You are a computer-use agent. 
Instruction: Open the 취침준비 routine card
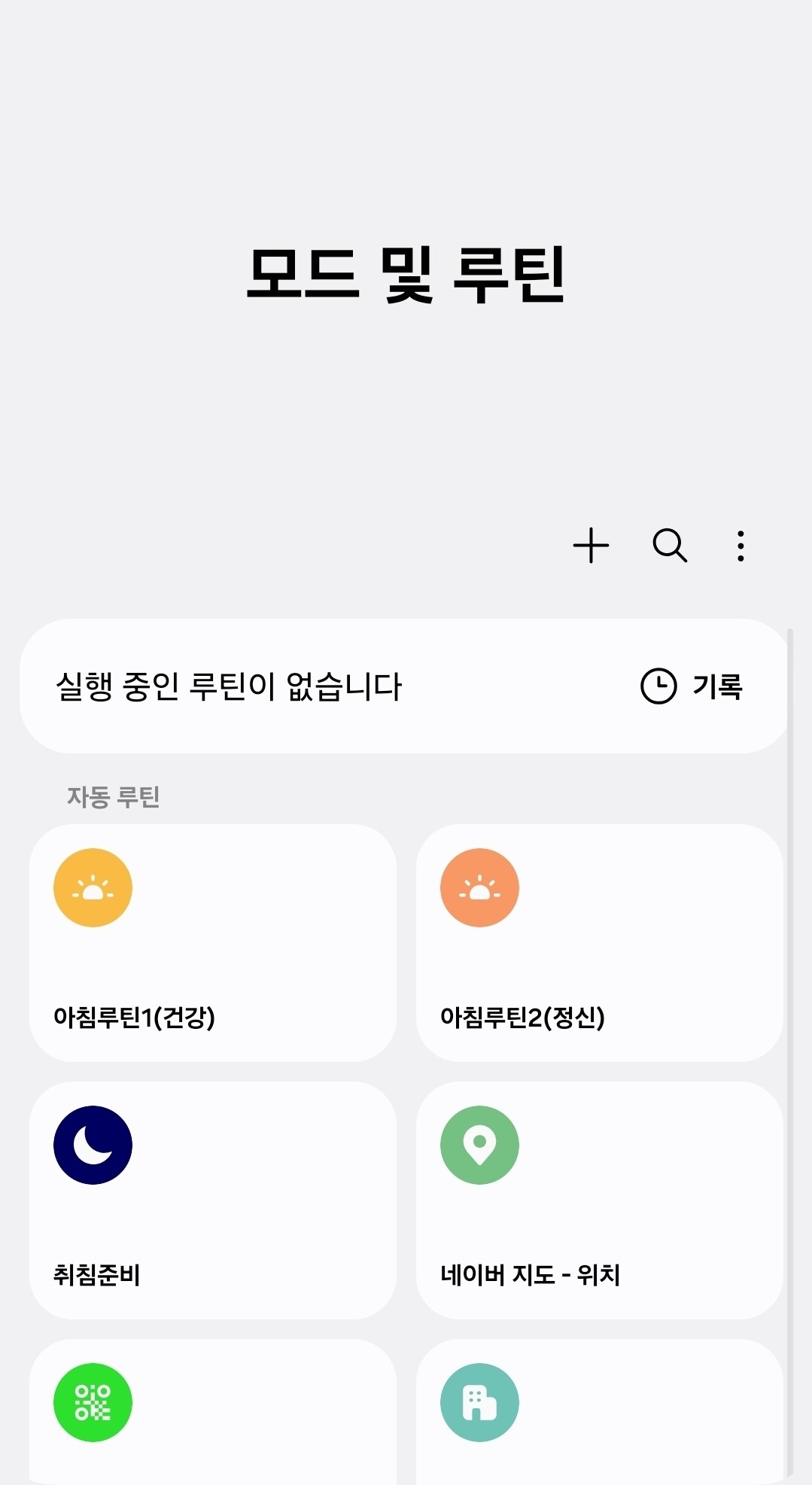[x=213, y=1200]
